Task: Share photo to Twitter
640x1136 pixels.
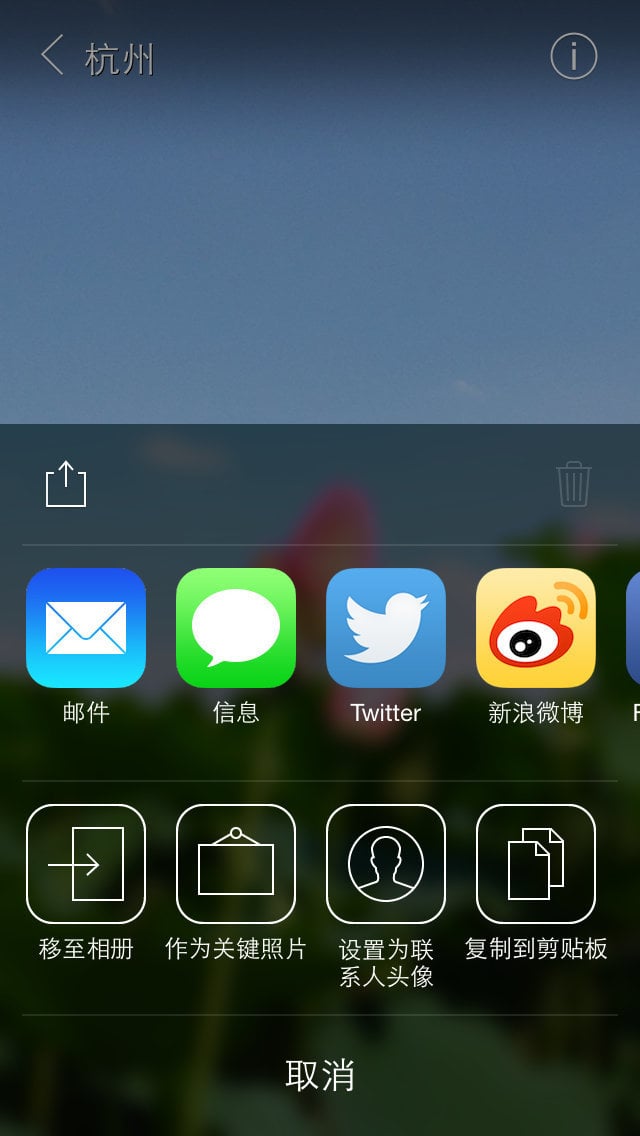Action: point(386,628)
